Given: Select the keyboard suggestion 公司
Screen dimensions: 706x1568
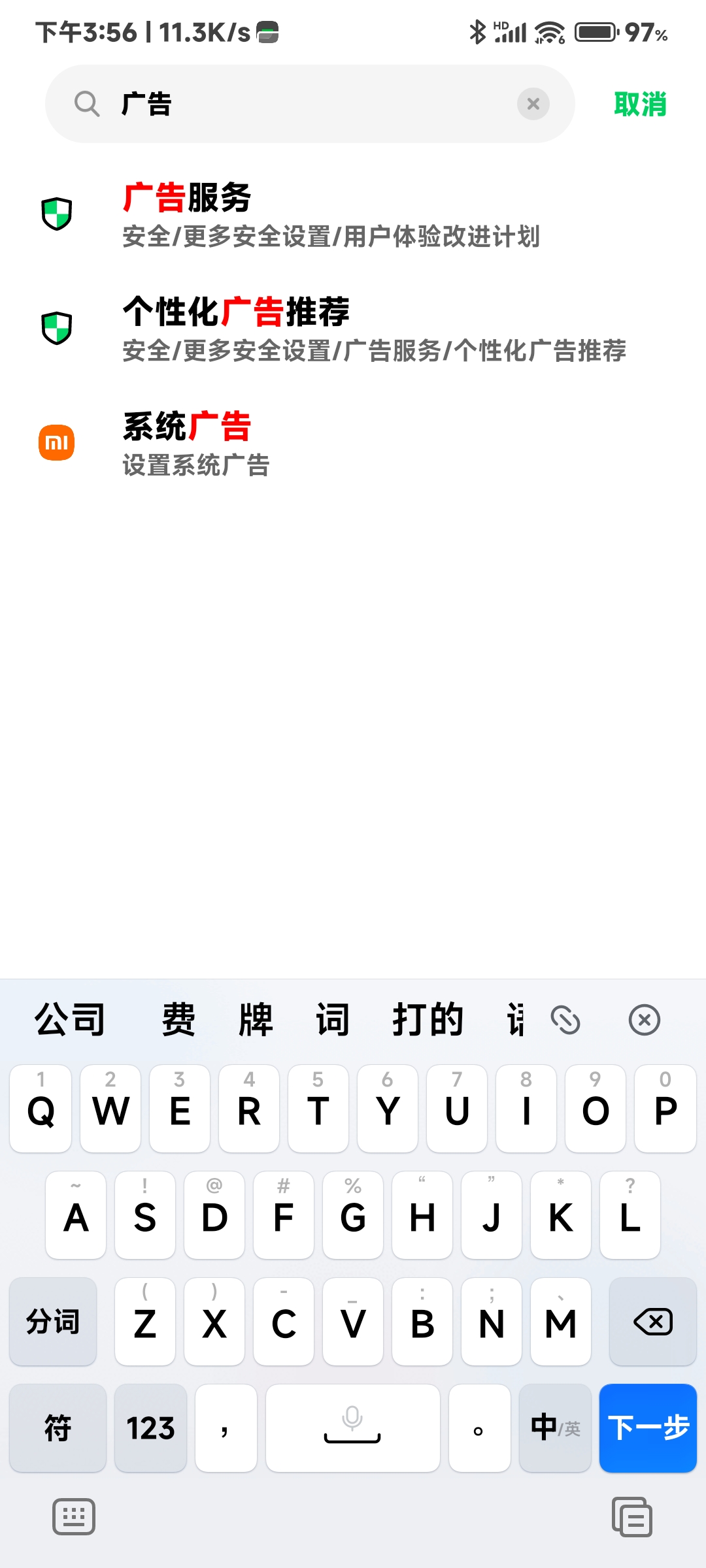Looking at the screenshot, I should (x=70, y=1020).
